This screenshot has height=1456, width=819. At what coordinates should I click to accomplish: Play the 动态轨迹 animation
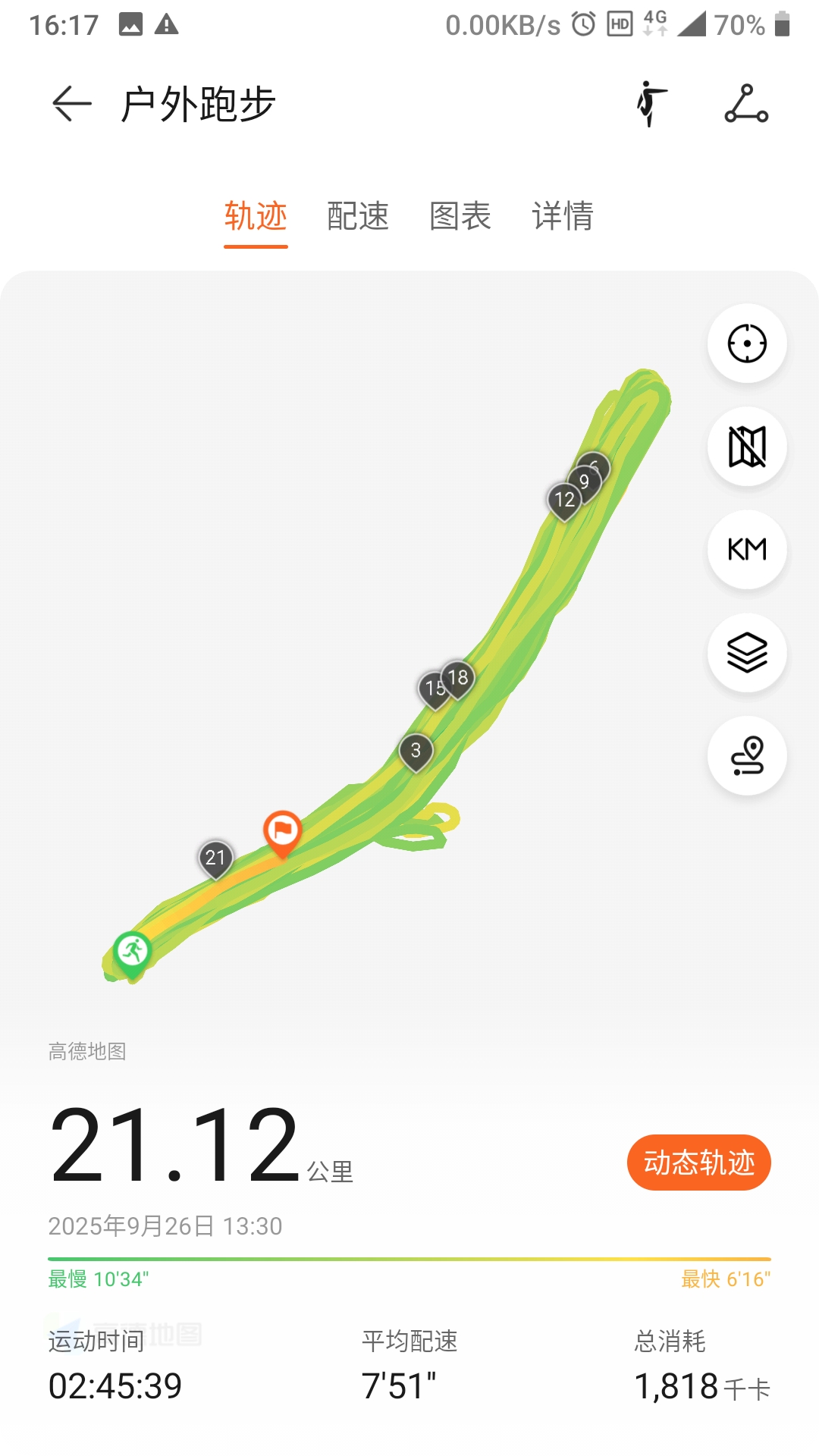(x=698, y=1163)
